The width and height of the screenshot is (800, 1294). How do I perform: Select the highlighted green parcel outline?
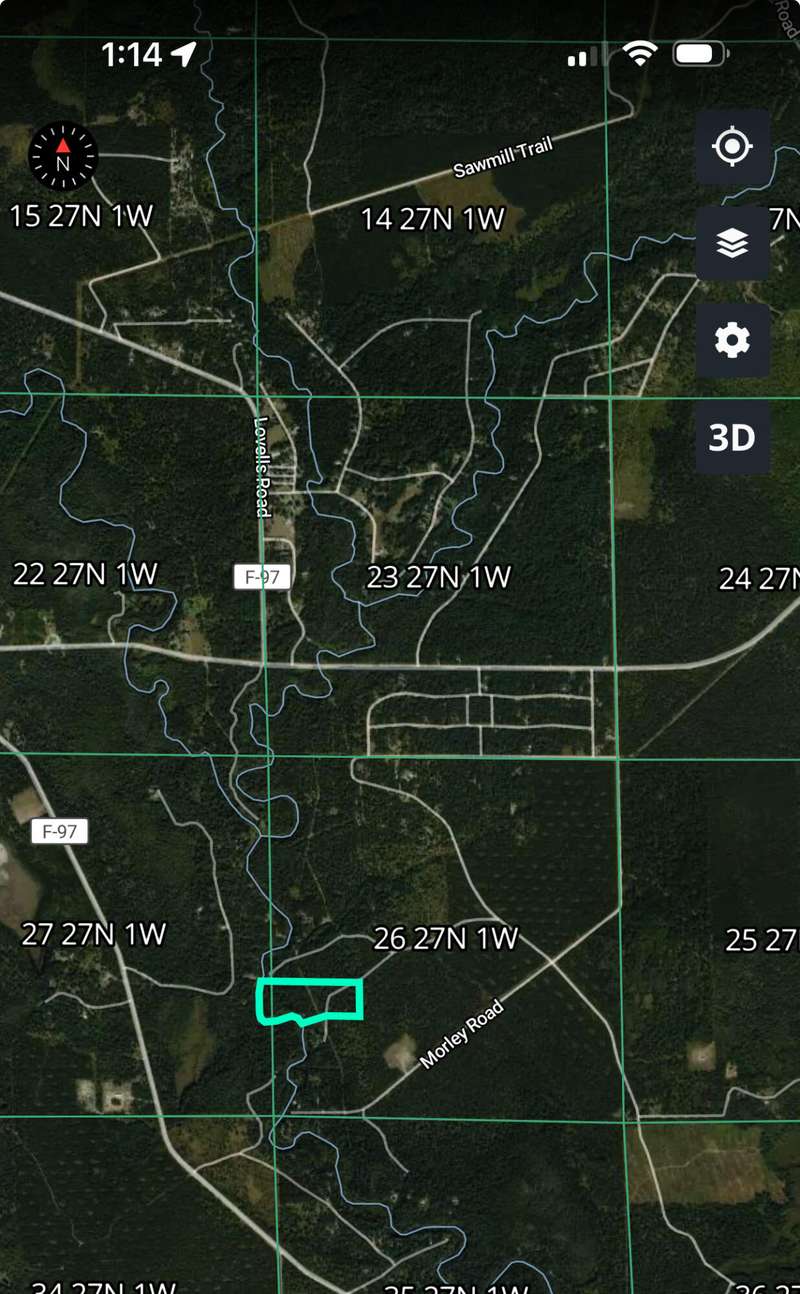click(x=310, y=1000)
